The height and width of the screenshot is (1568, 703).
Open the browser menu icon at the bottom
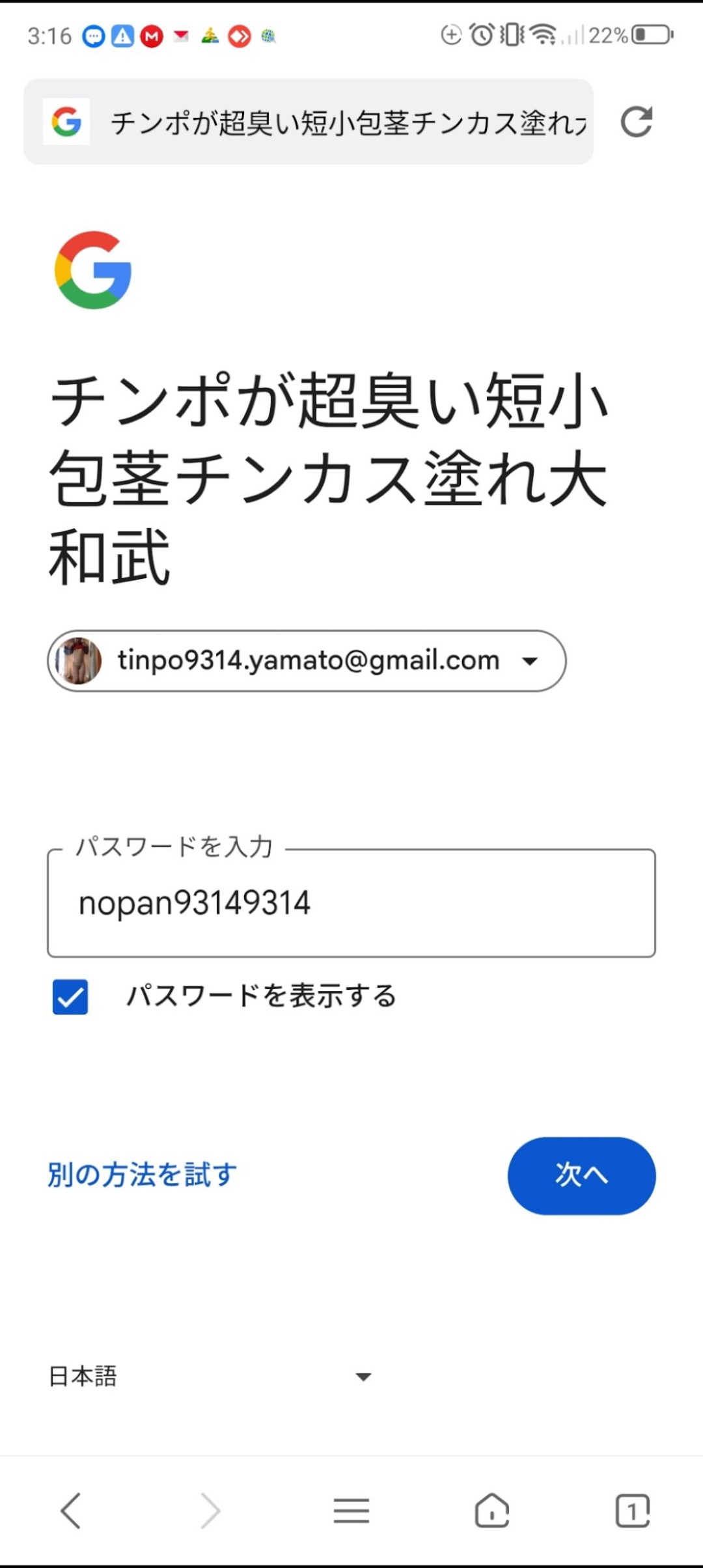pyautogui.click(x=351, y=1511)
